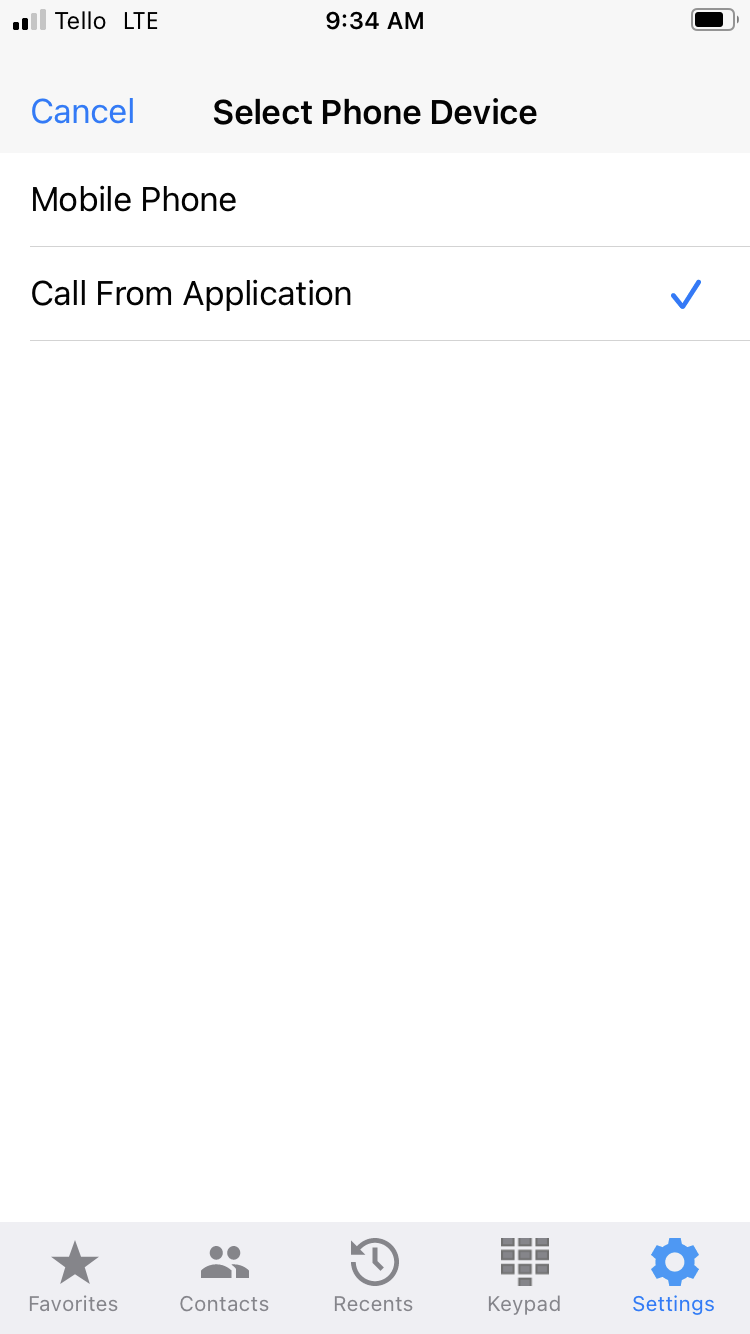Choose the Call From Application option

[375, 294]
